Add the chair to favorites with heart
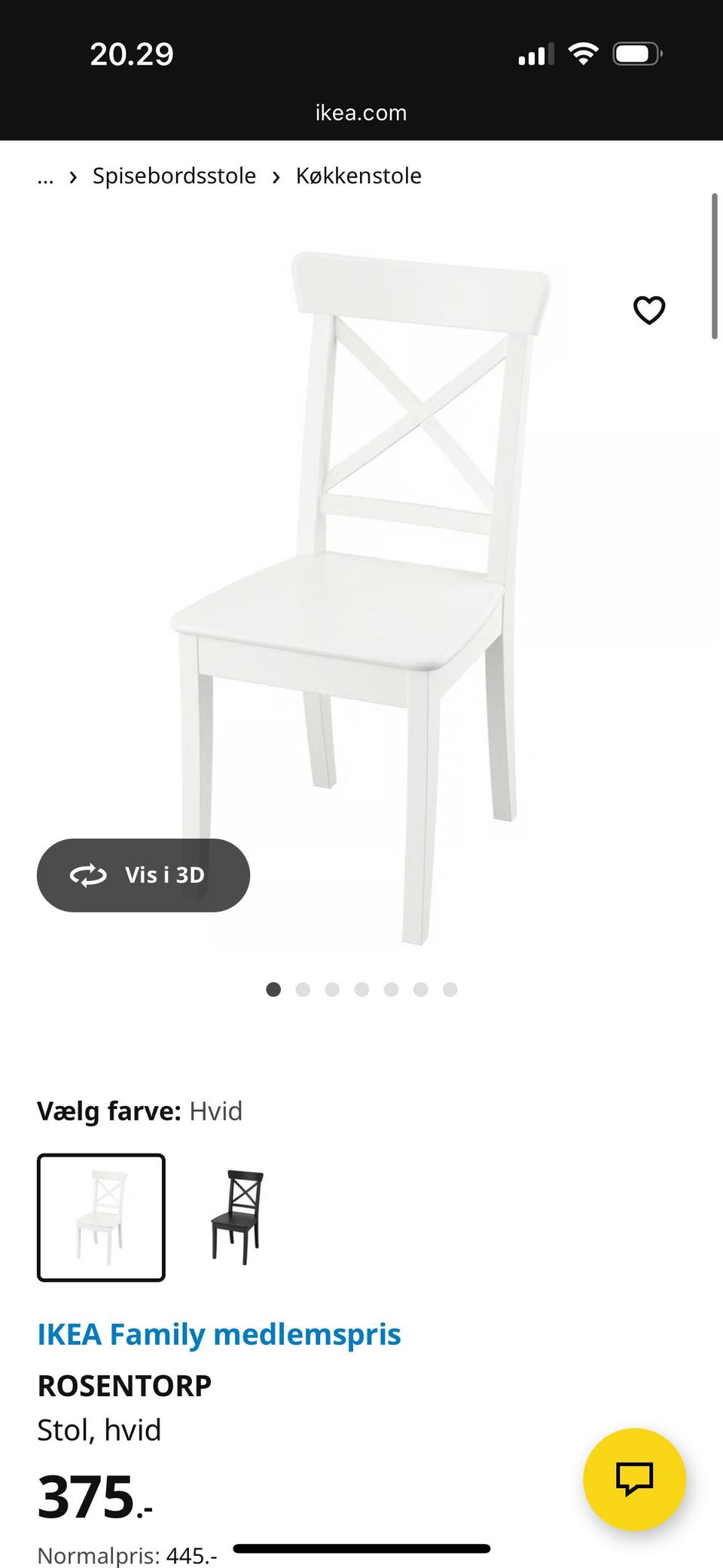The height and width of the screenshot is (1568, 723). click(x=649, y=310)
